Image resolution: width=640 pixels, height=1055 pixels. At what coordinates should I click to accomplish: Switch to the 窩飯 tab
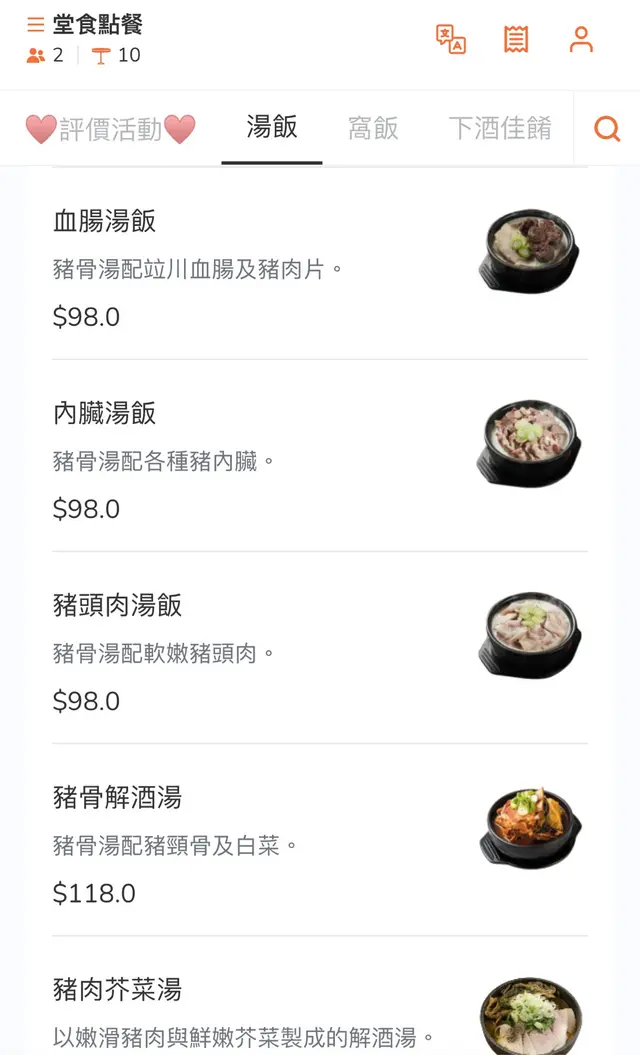pos(373,128)
